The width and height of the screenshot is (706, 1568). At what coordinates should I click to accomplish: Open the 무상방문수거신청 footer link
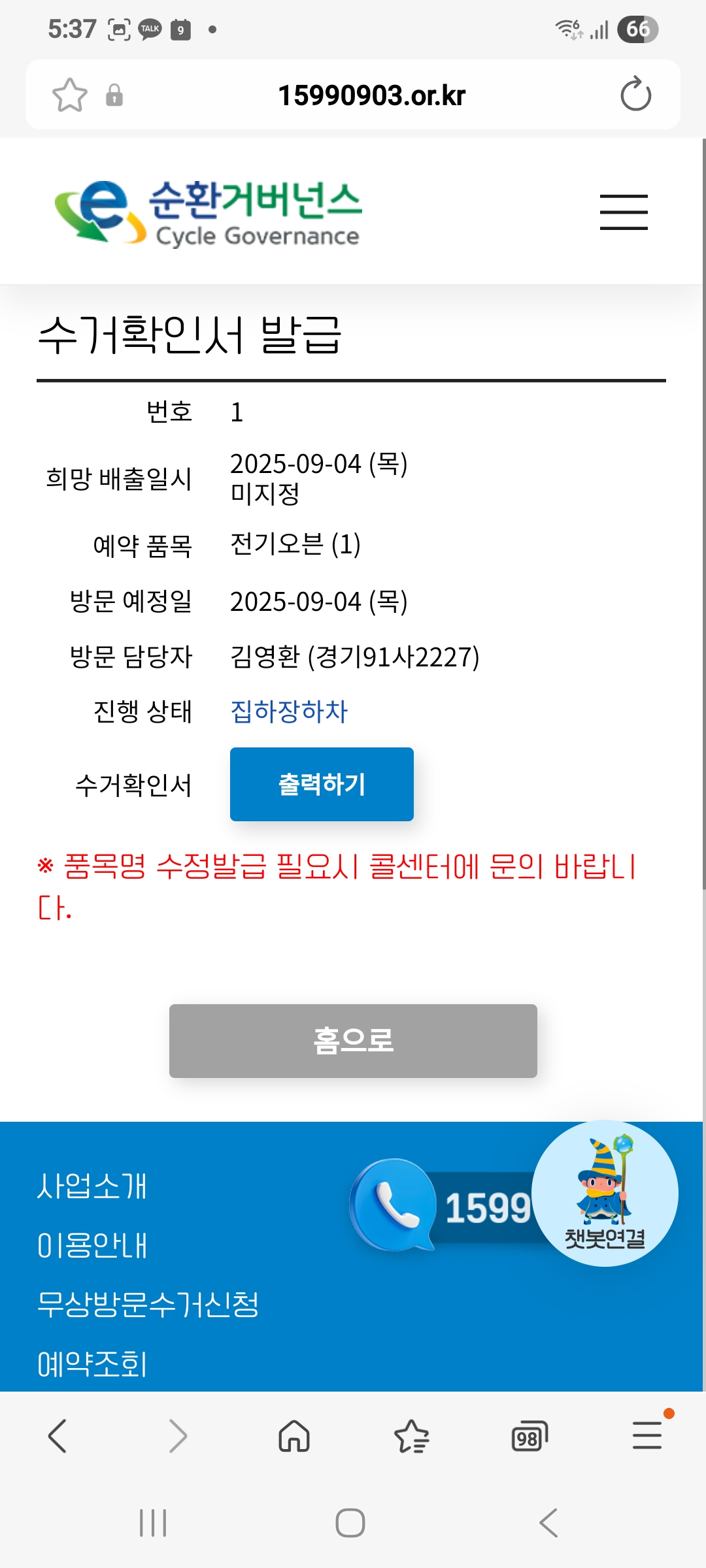[148, 1305]
